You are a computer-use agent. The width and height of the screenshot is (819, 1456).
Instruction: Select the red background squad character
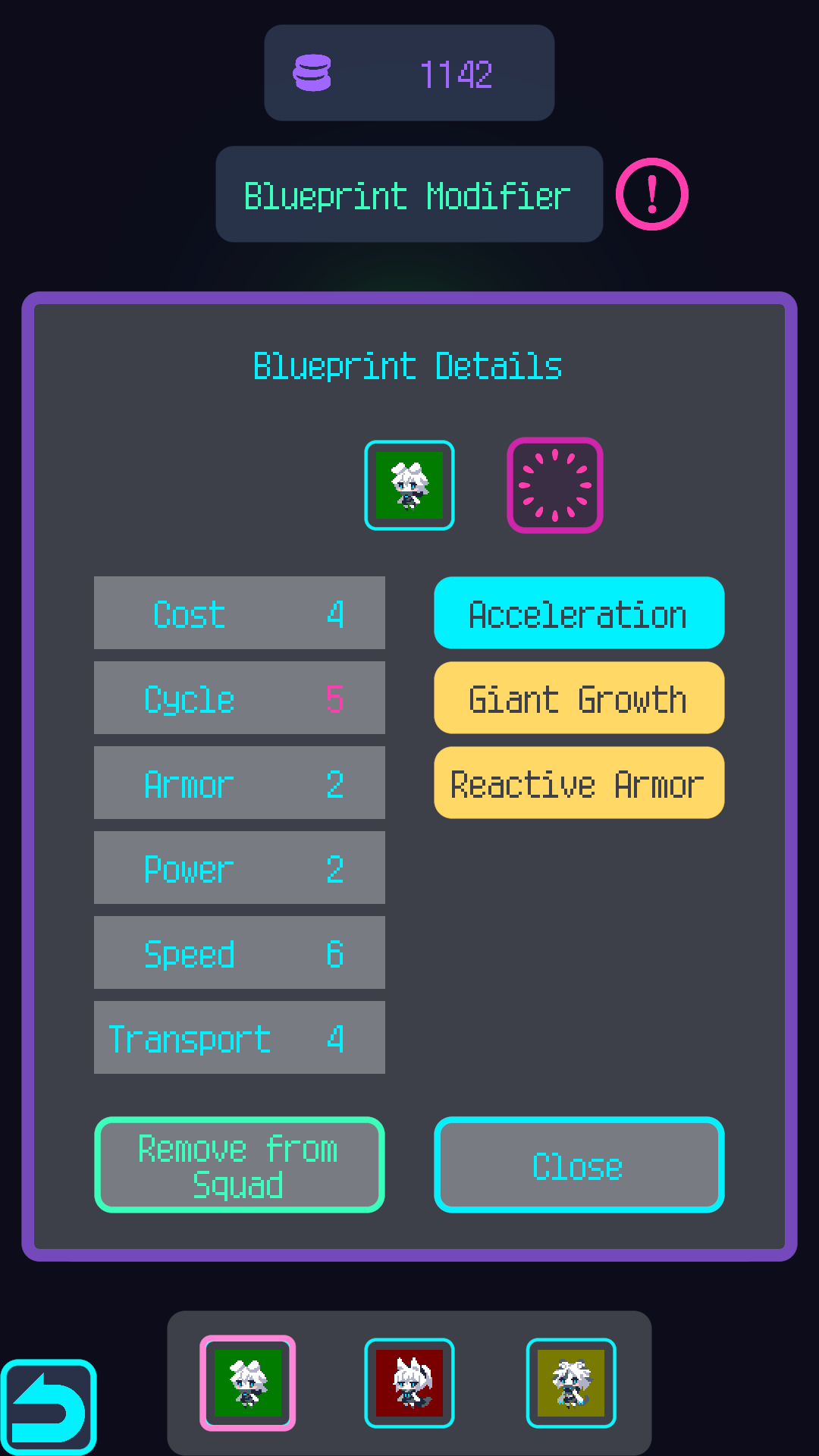click(409, 1383)
